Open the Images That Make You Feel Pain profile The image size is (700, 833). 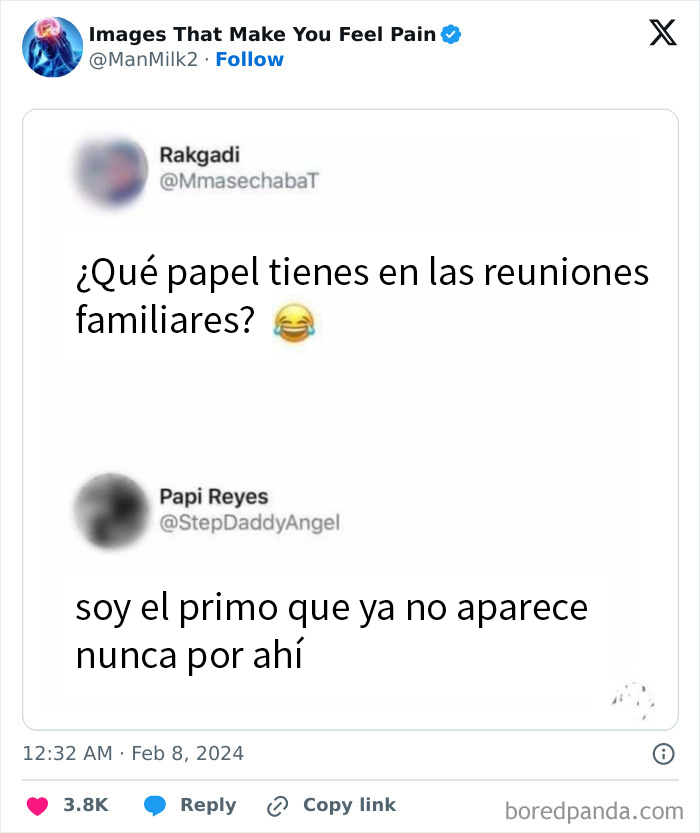point(263,35)
